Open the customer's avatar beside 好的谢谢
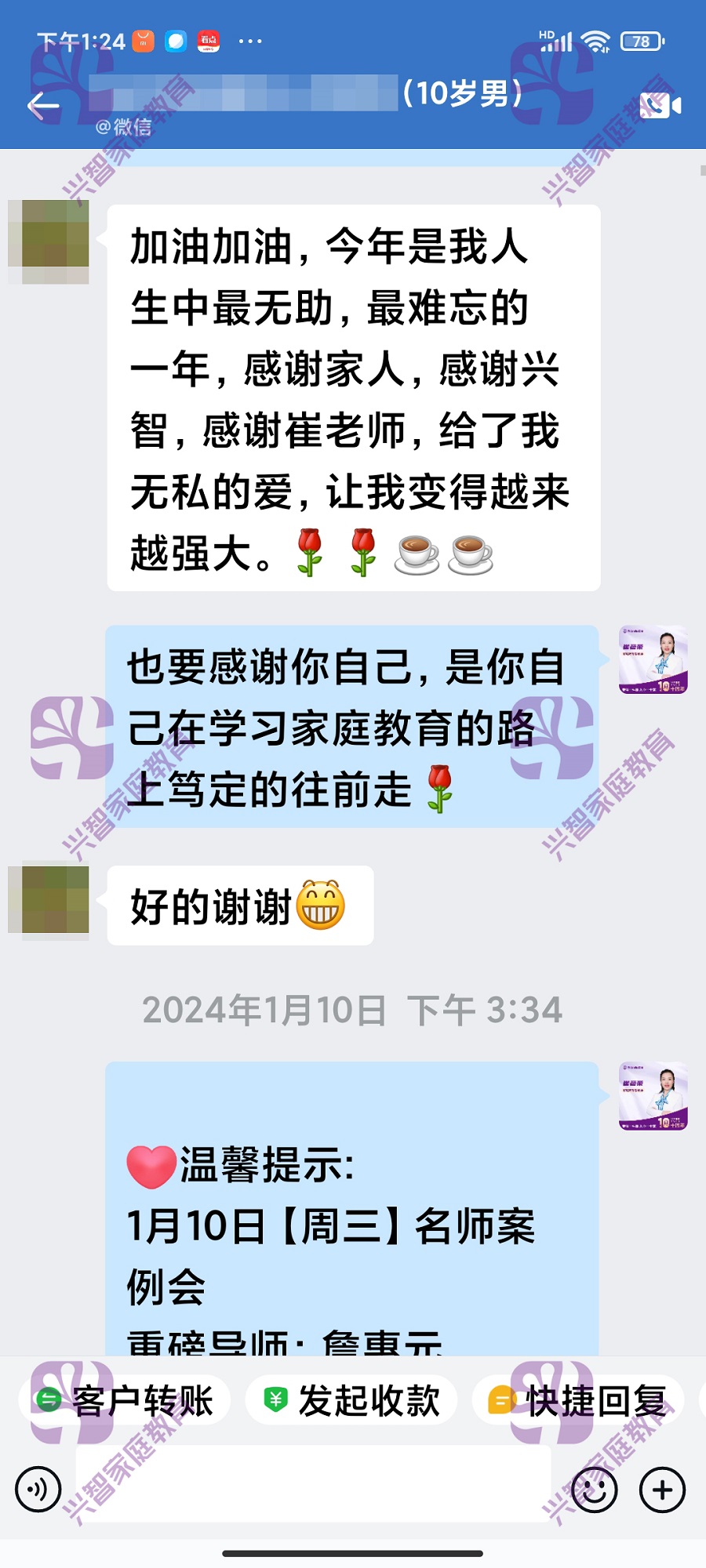This screenshot has width=706, height=1568. pos(49,899)
